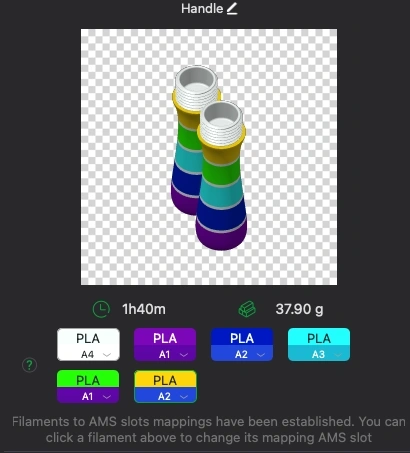Select the dark blue PLA filament A2 dropdown

point(242,345)
